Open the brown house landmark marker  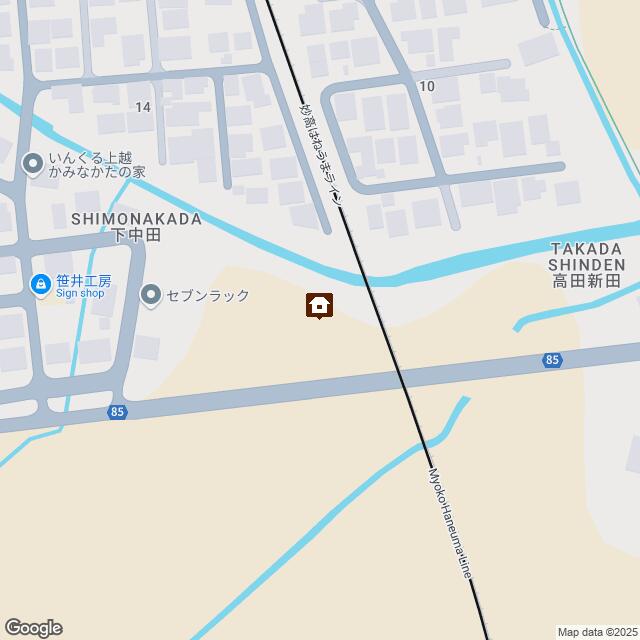[x=319, y=305]
